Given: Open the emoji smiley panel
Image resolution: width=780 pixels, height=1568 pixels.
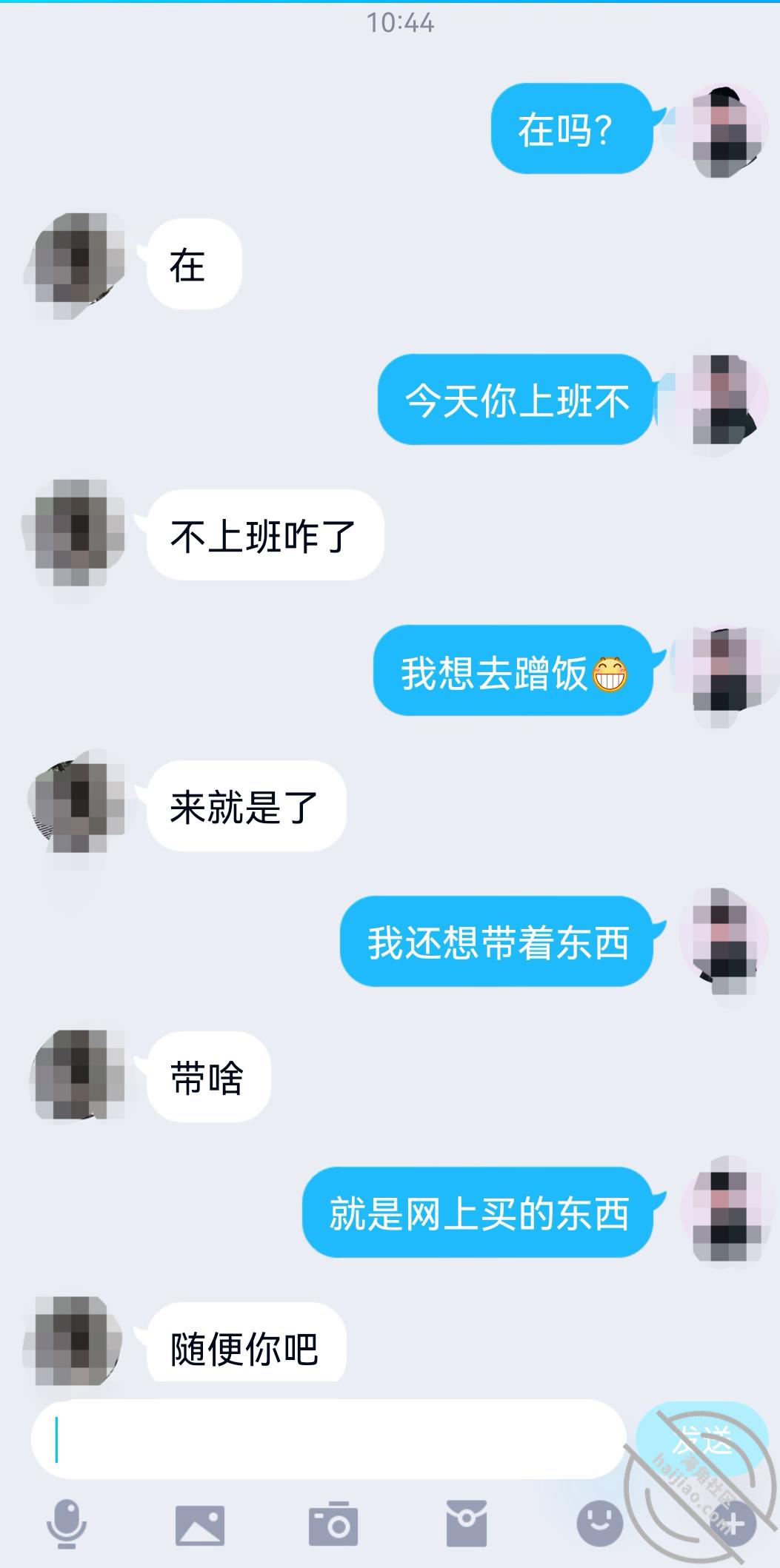Looking at the screenshot, I should [599, 1522].
